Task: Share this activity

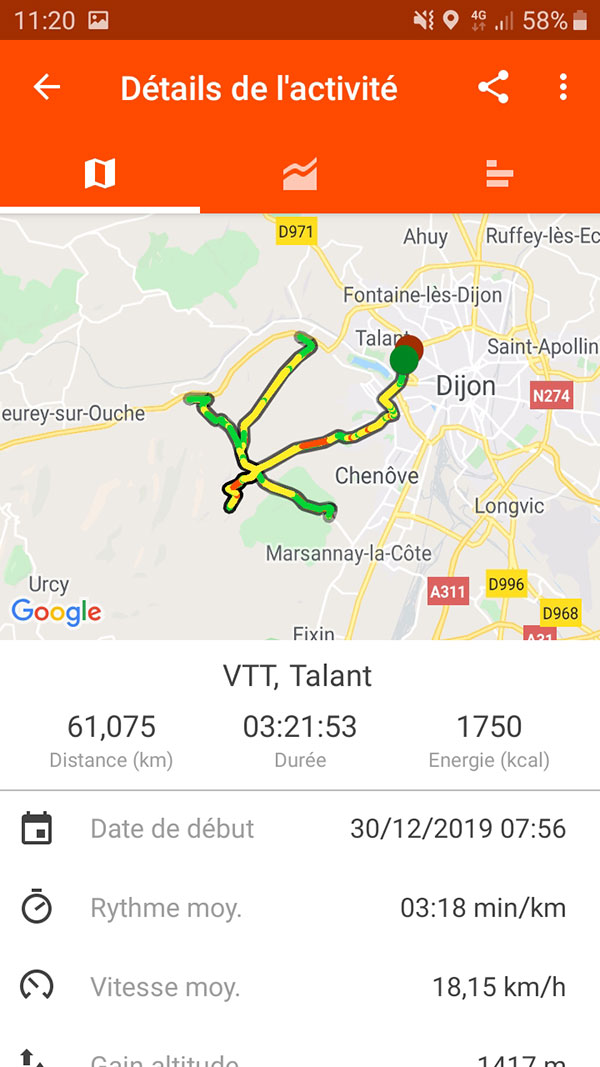Action: point(493,87)
